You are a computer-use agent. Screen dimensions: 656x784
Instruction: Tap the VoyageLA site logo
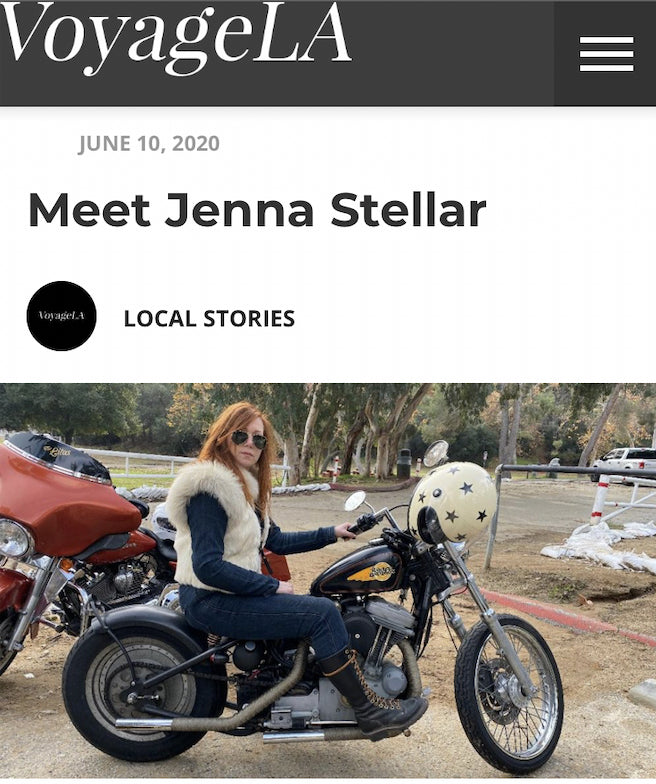point(176,38)
